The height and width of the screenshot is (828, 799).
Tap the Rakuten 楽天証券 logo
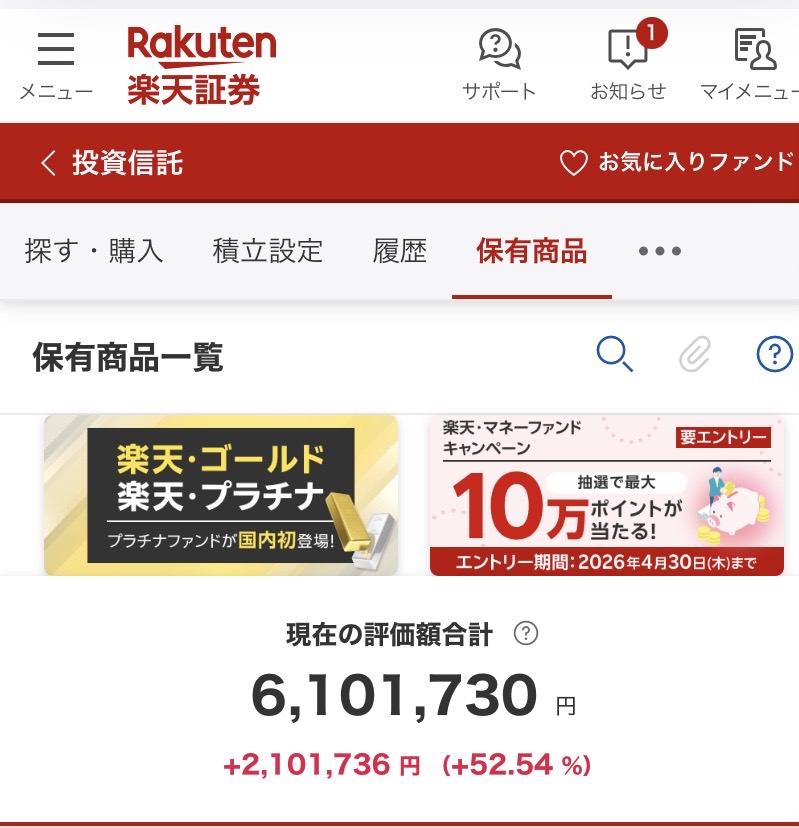tap(201, 66)
